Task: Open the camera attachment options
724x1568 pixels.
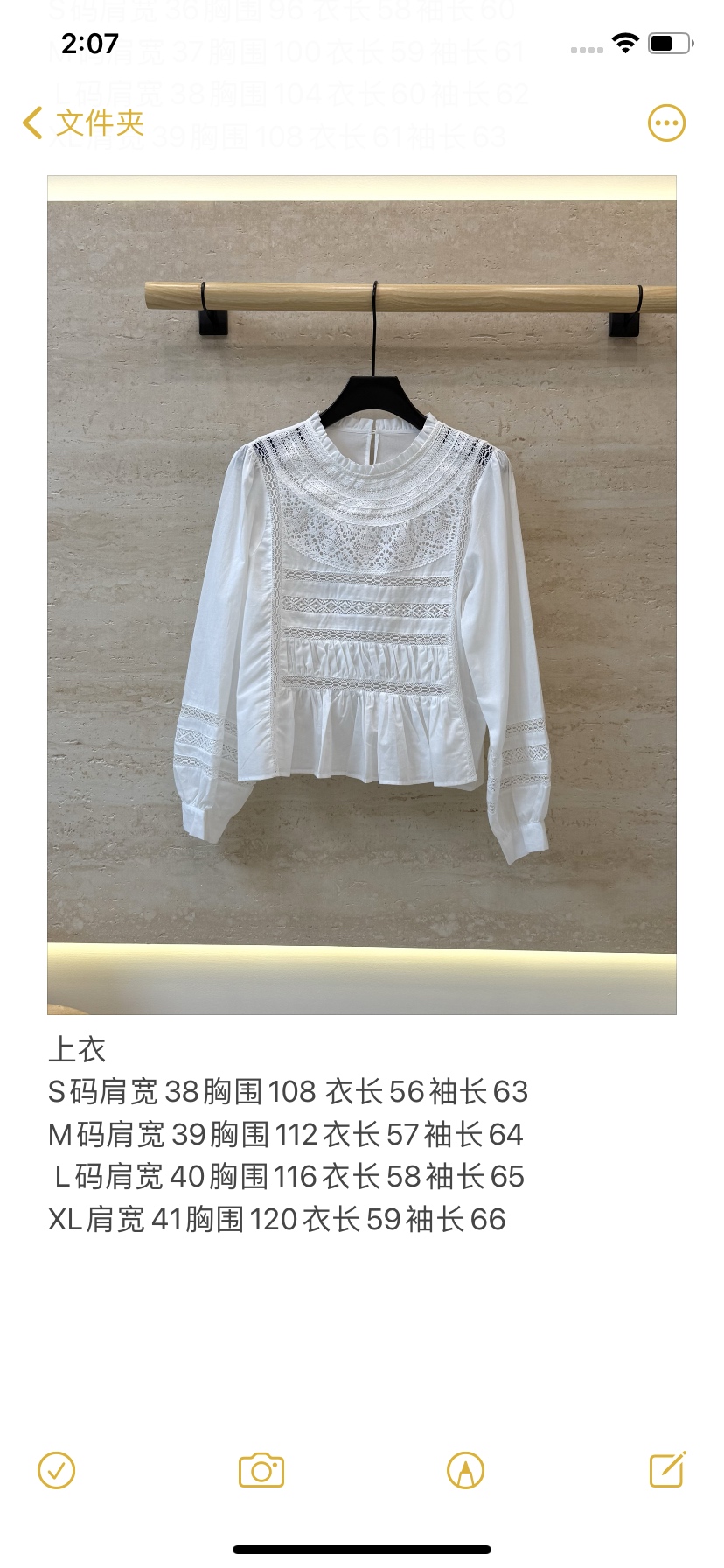Action: (x=261, y=1471)
